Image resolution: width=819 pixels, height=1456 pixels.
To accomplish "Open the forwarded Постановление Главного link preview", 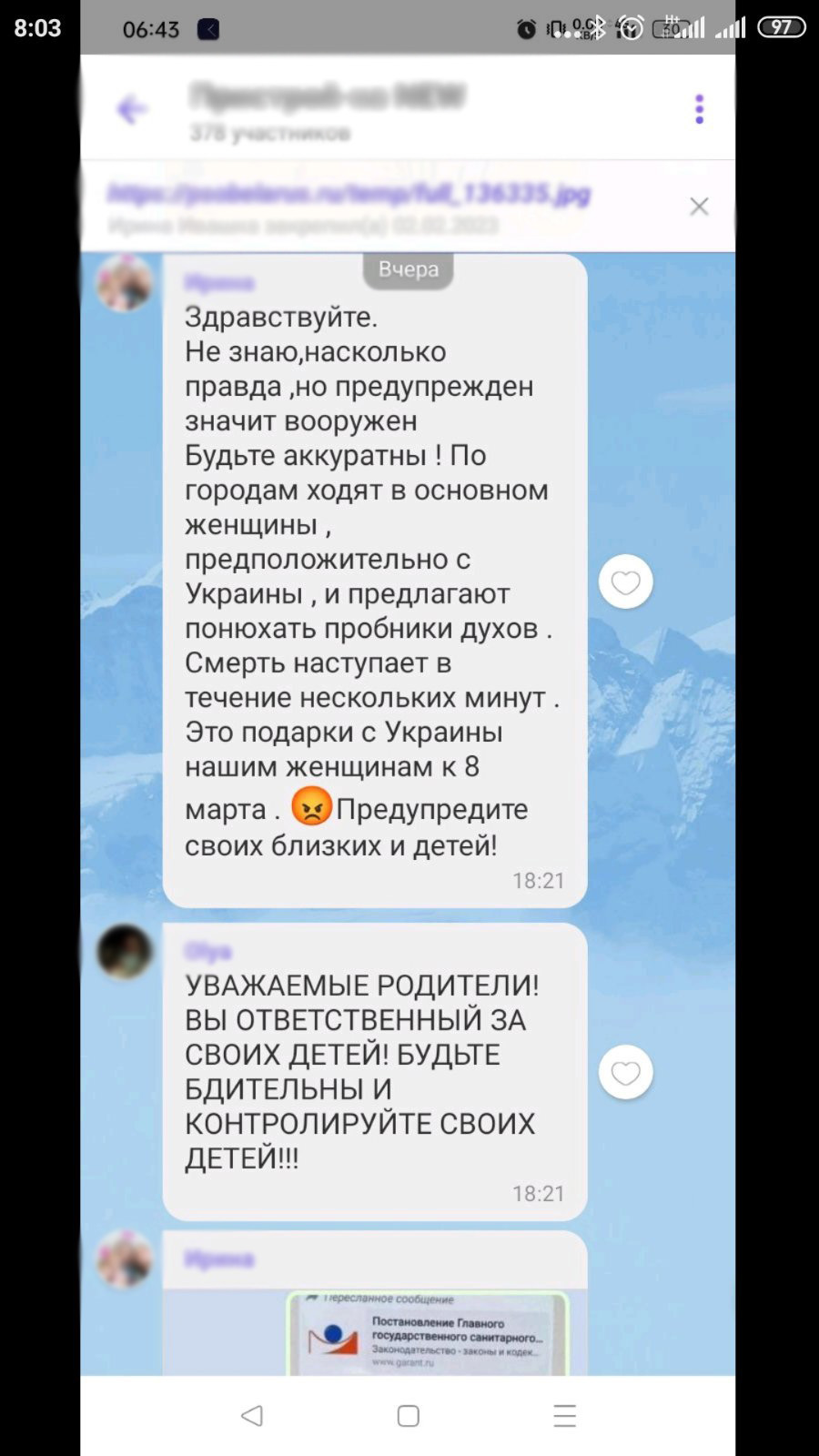I will click(x=428, y=1333).
